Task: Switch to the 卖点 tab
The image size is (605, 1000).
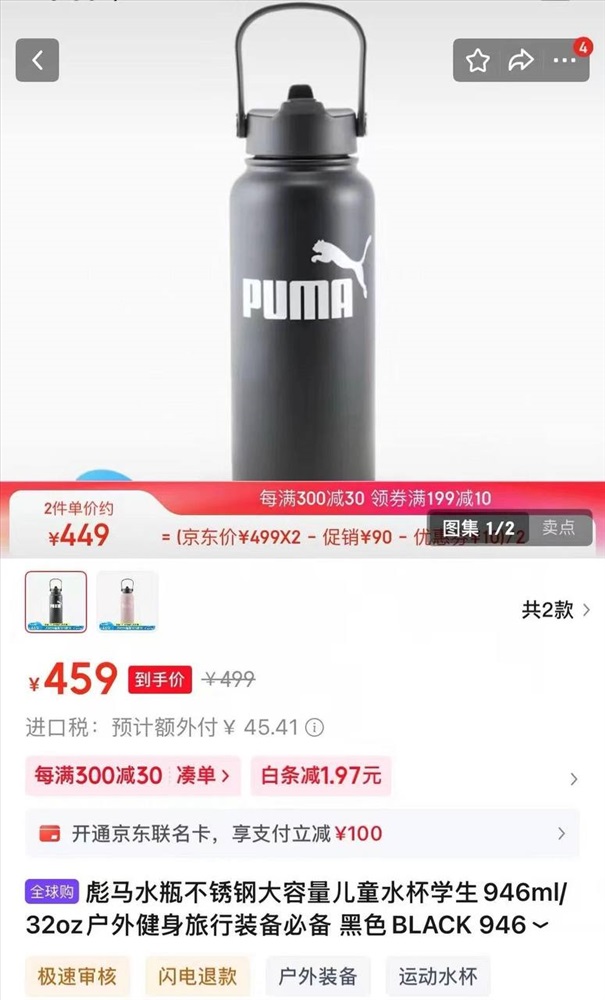Action: 559,527
